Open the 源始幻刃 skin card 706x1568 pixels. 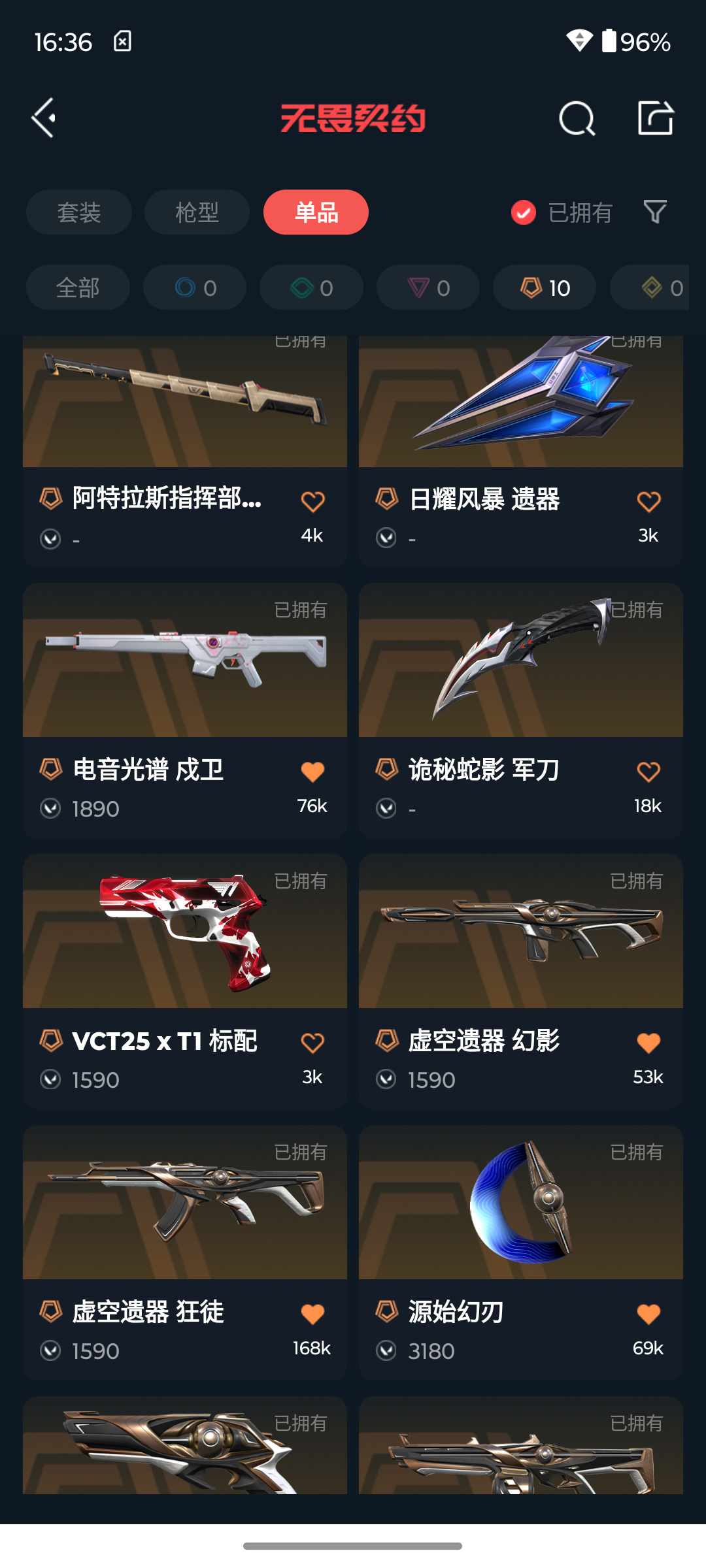point(521,1252)
